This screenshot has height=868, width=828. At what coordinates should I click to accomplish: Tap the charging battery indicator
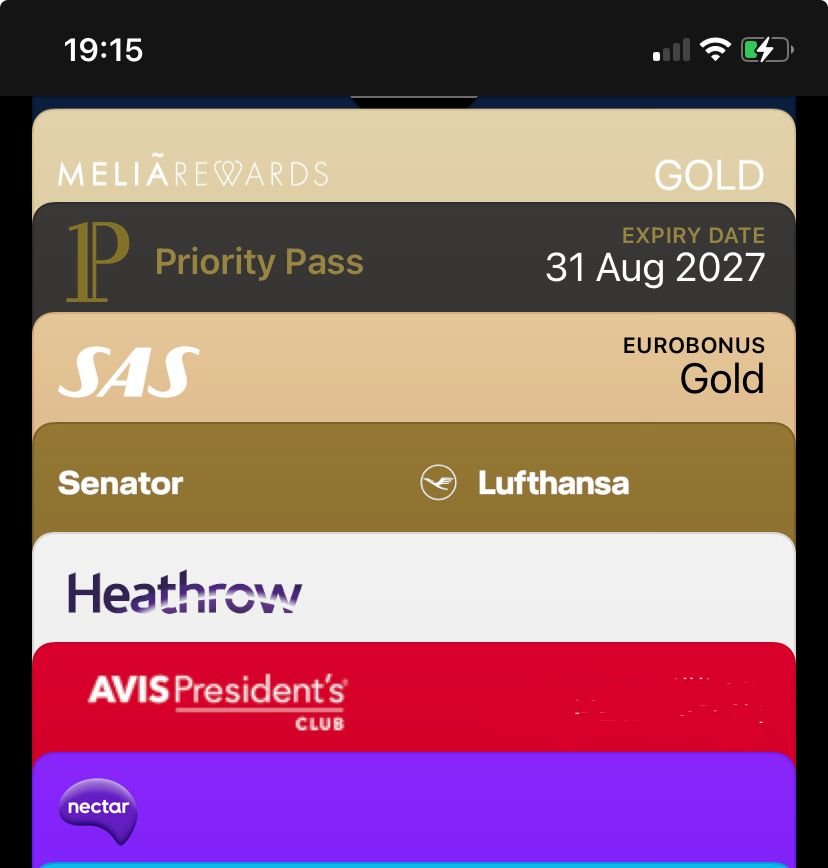764,49
